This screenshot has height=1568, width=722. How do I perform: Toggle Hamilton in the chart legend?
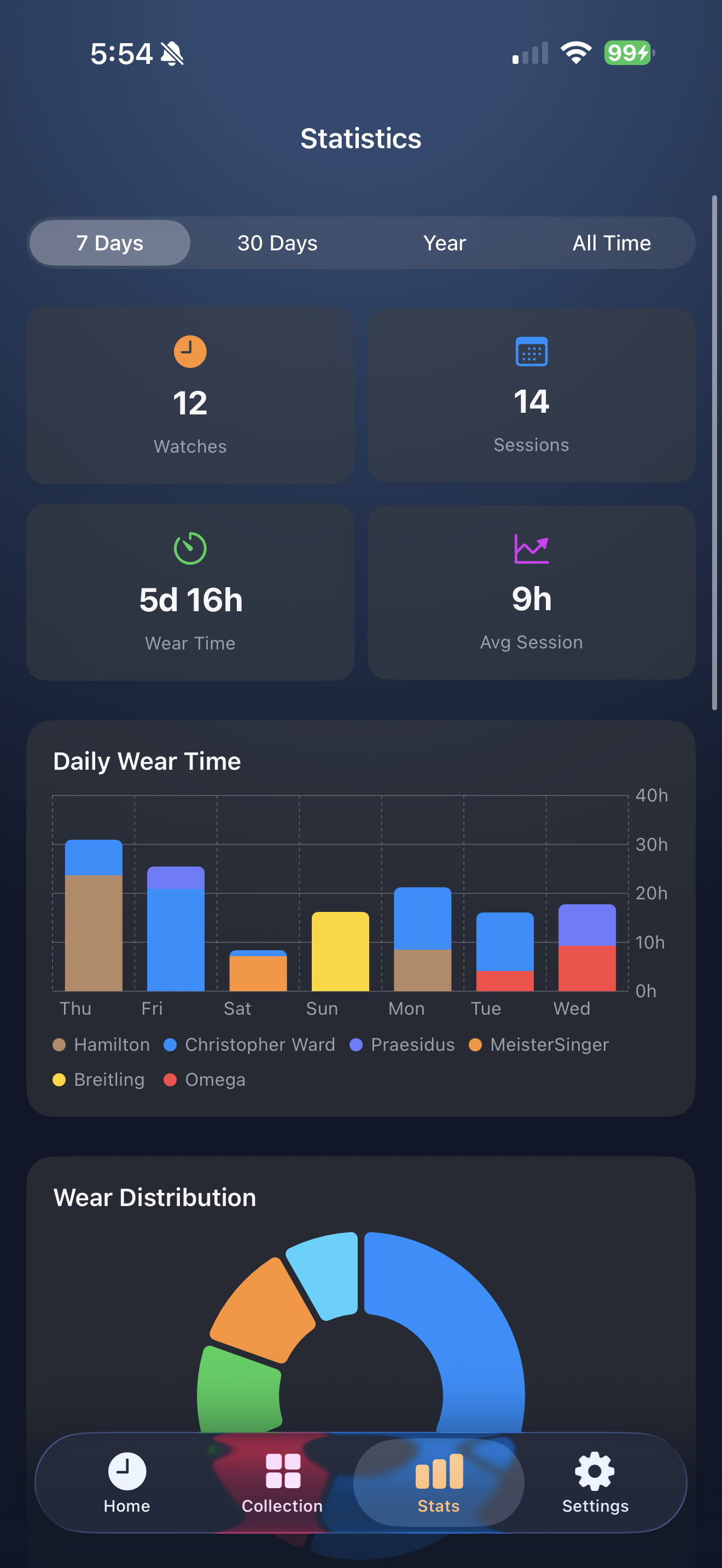(101, 1045)
